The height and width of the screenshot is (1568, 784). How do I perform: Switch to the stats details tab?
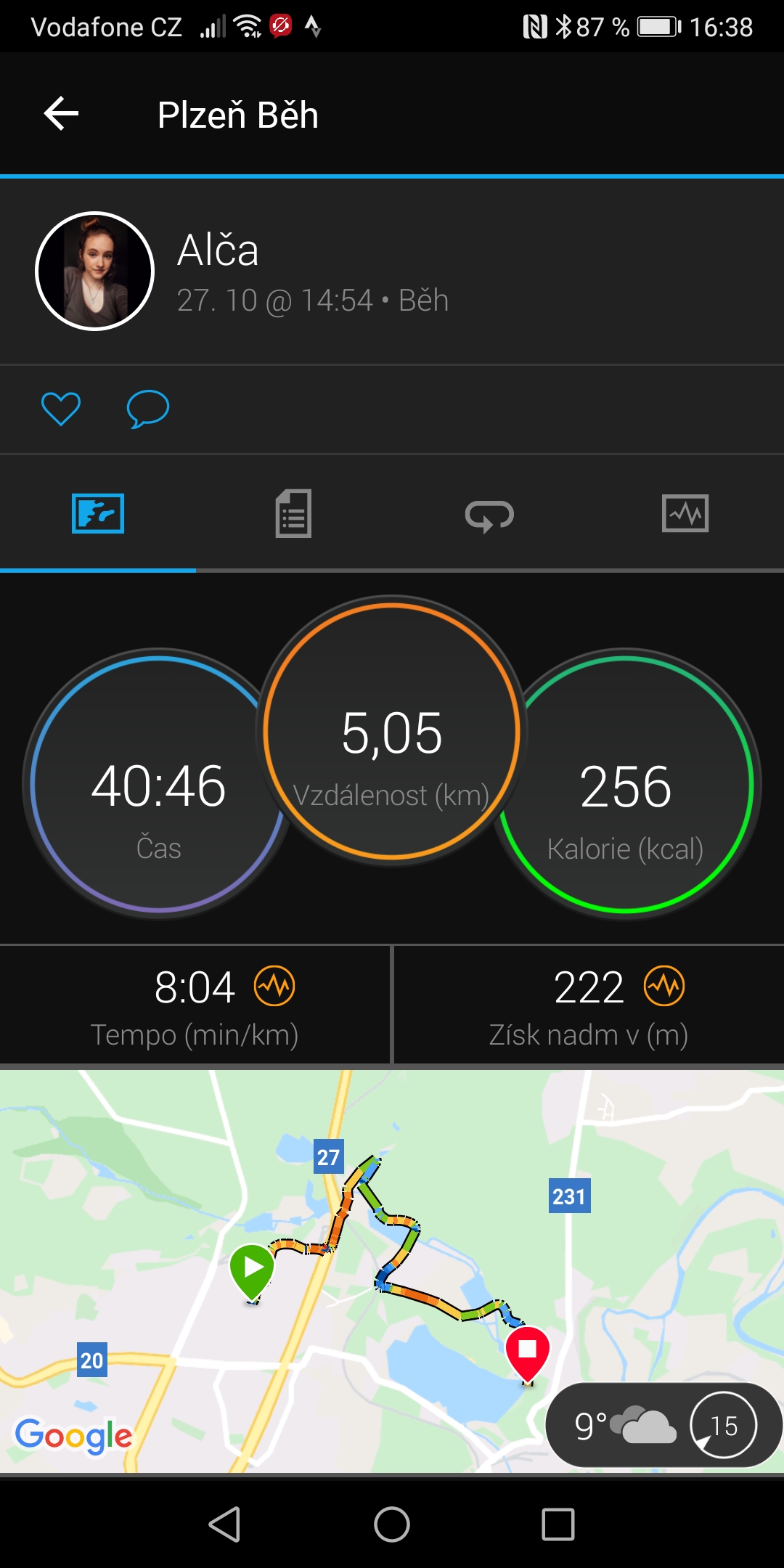pyautogui.click(x=293, y=514)
